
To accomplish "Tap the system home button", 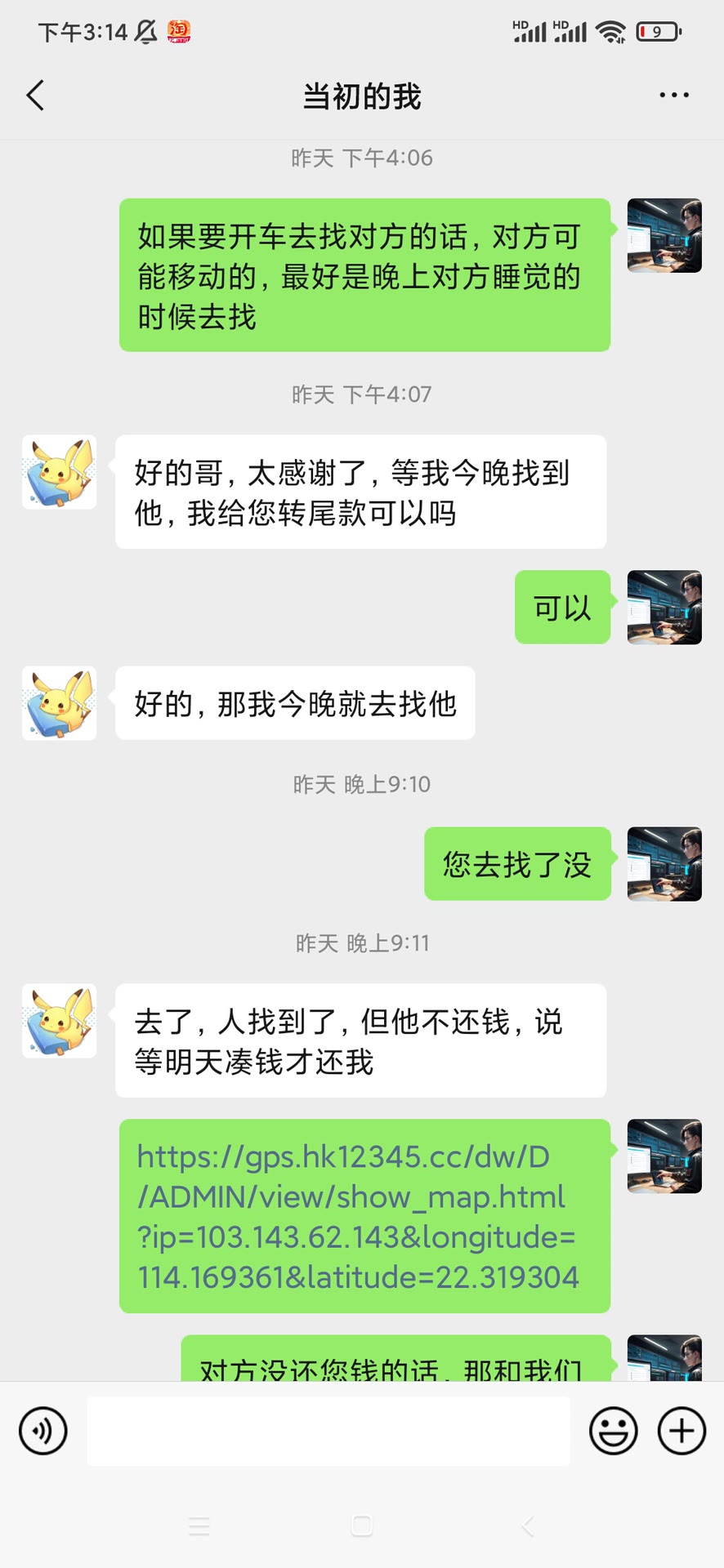I will point(362,1526).
